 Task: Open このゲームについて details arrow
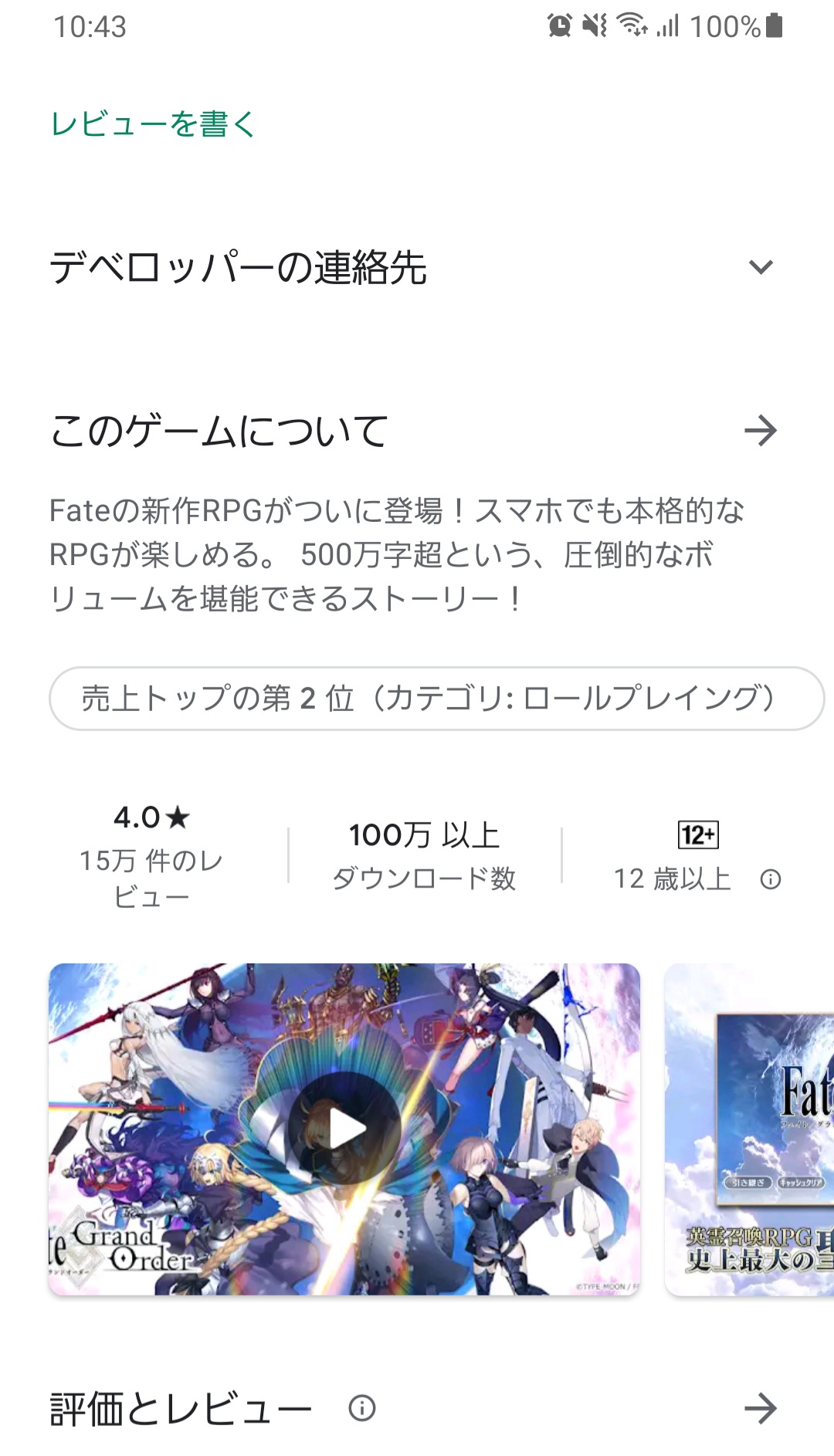click(x=761, y=431)
